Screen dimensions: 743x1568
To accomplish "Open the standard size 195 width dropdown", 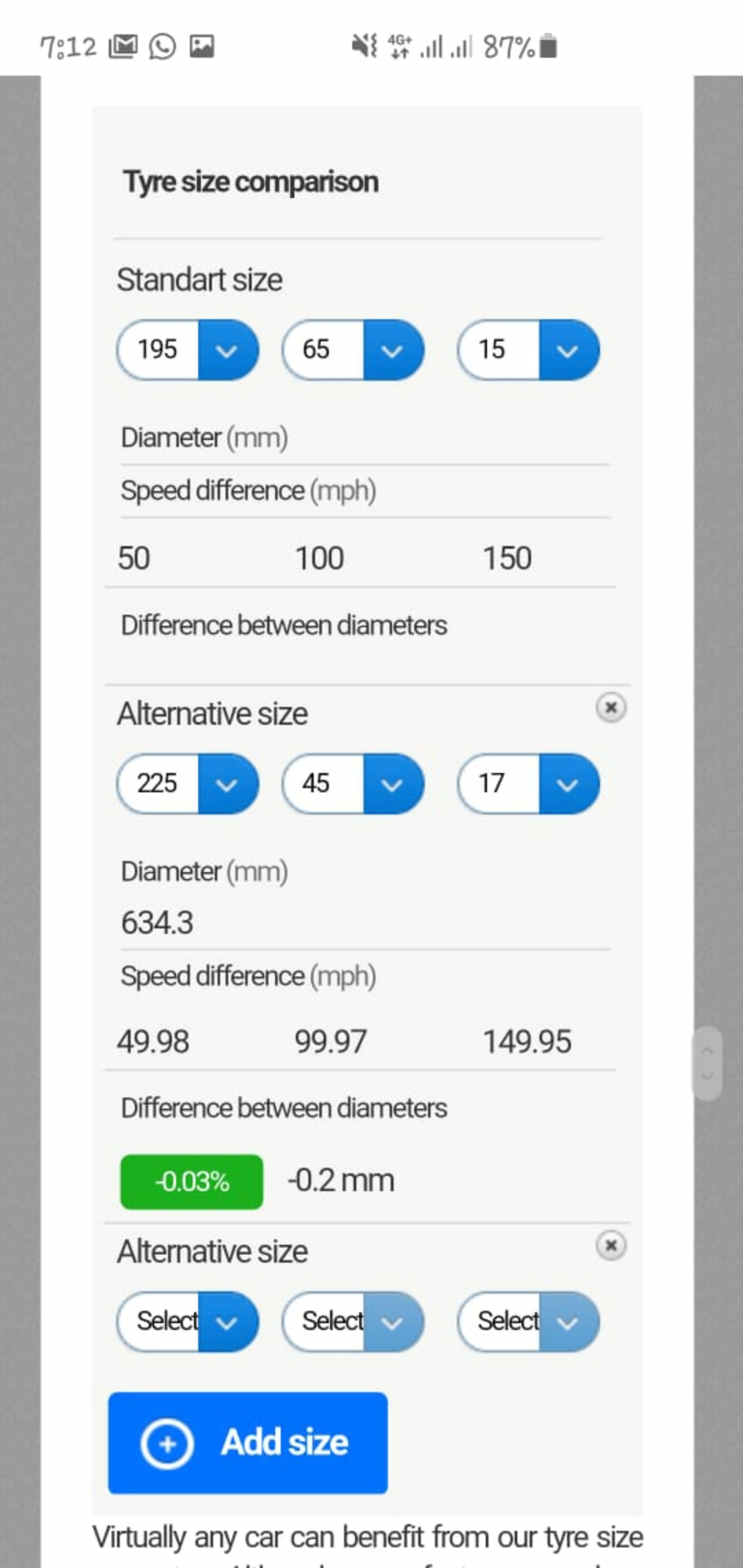I will 188,349.
